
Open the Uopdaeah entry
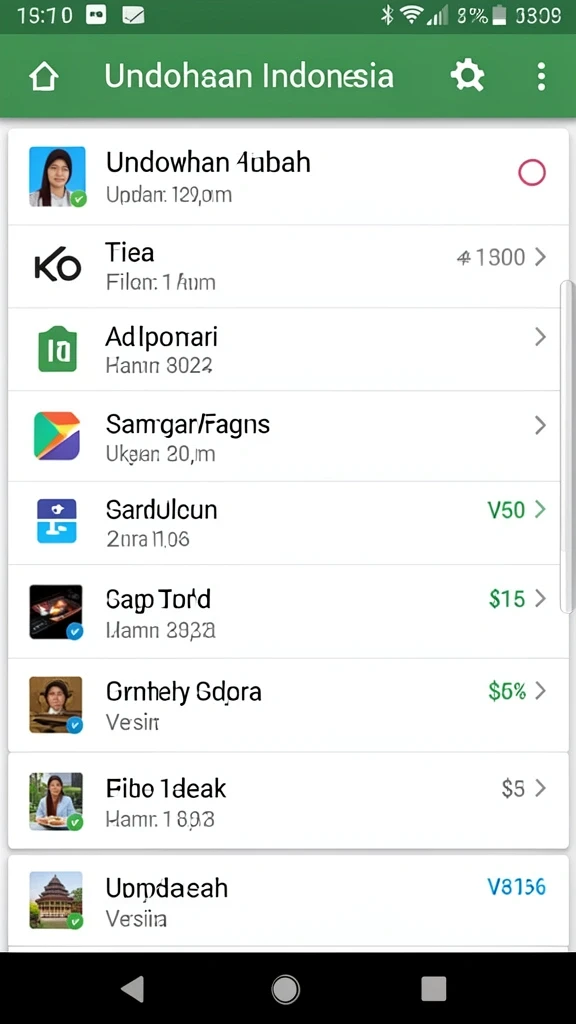pyautogui.click(x=288, y=901)
